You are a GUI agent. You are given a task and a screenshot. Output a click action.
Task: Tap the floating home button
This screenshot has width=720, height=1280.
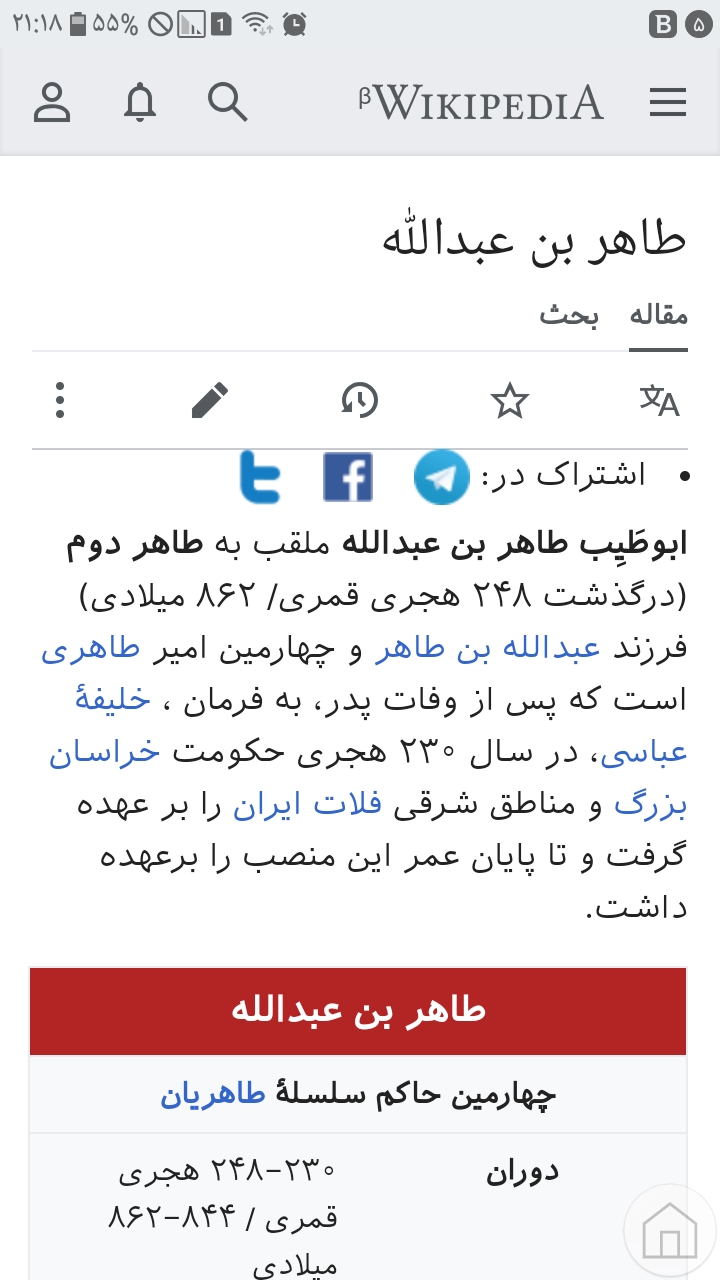(669, 1228)
